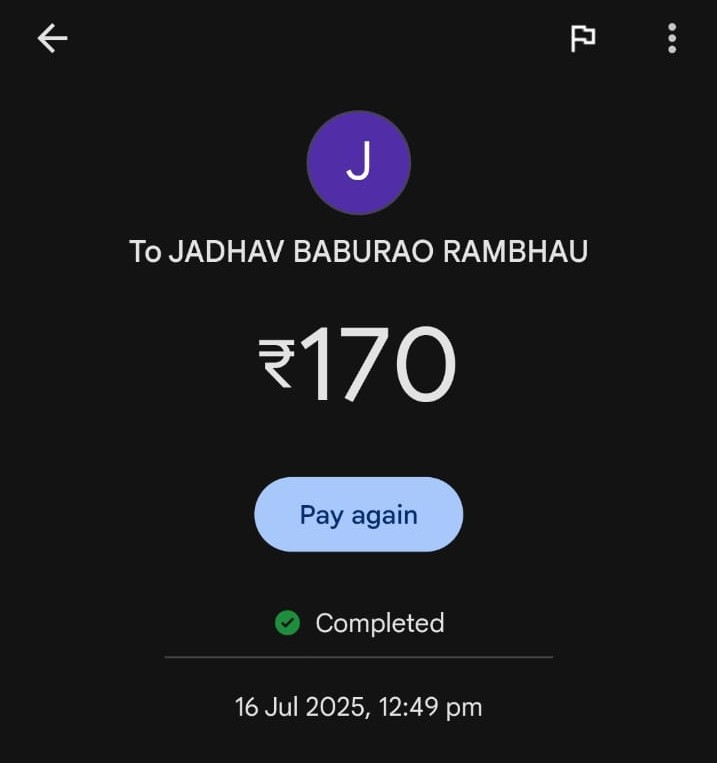The image size is (717, 763).
Task: Go back using the arrow icon
Action: click(x=52, y=39)
